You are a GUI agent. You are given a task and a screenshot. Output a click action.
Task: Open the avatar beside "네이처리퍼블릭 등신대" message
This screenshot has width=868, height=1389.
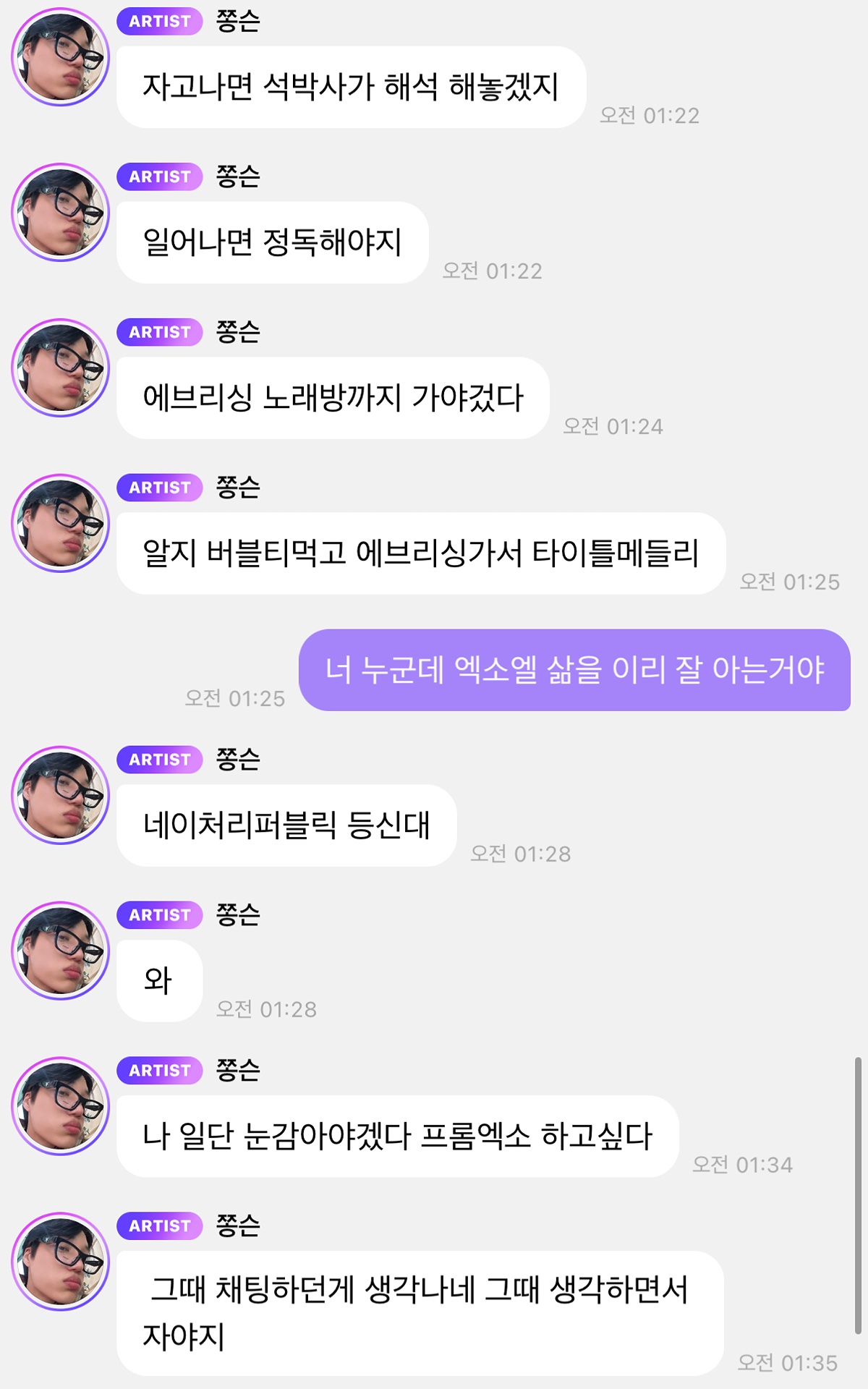point(60,796)
